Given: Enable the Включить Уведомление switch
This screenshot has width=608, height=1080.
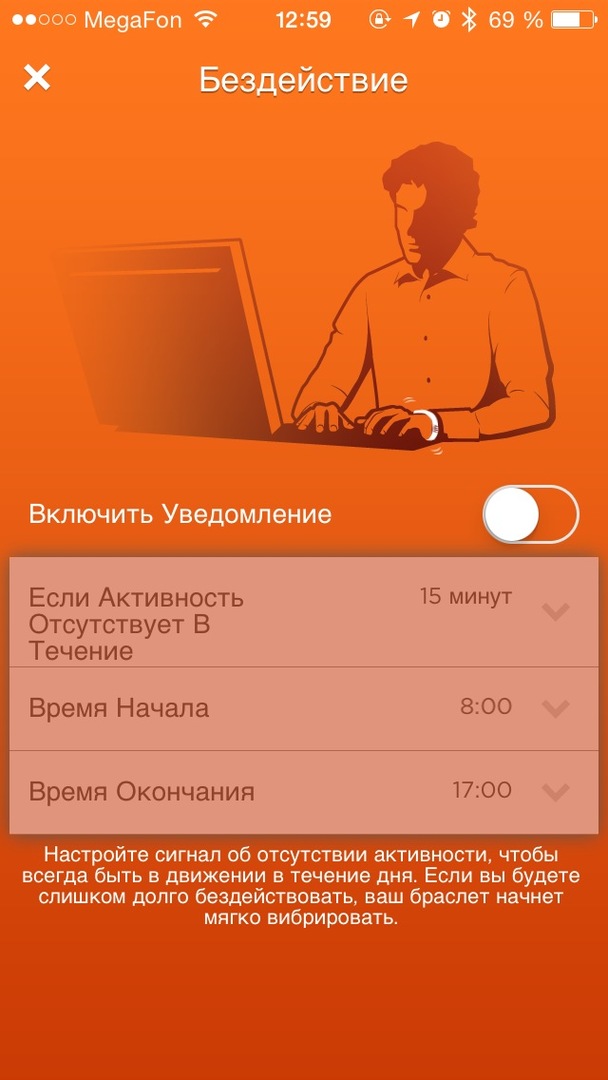Looking at the screenshot, I should 530,514.
